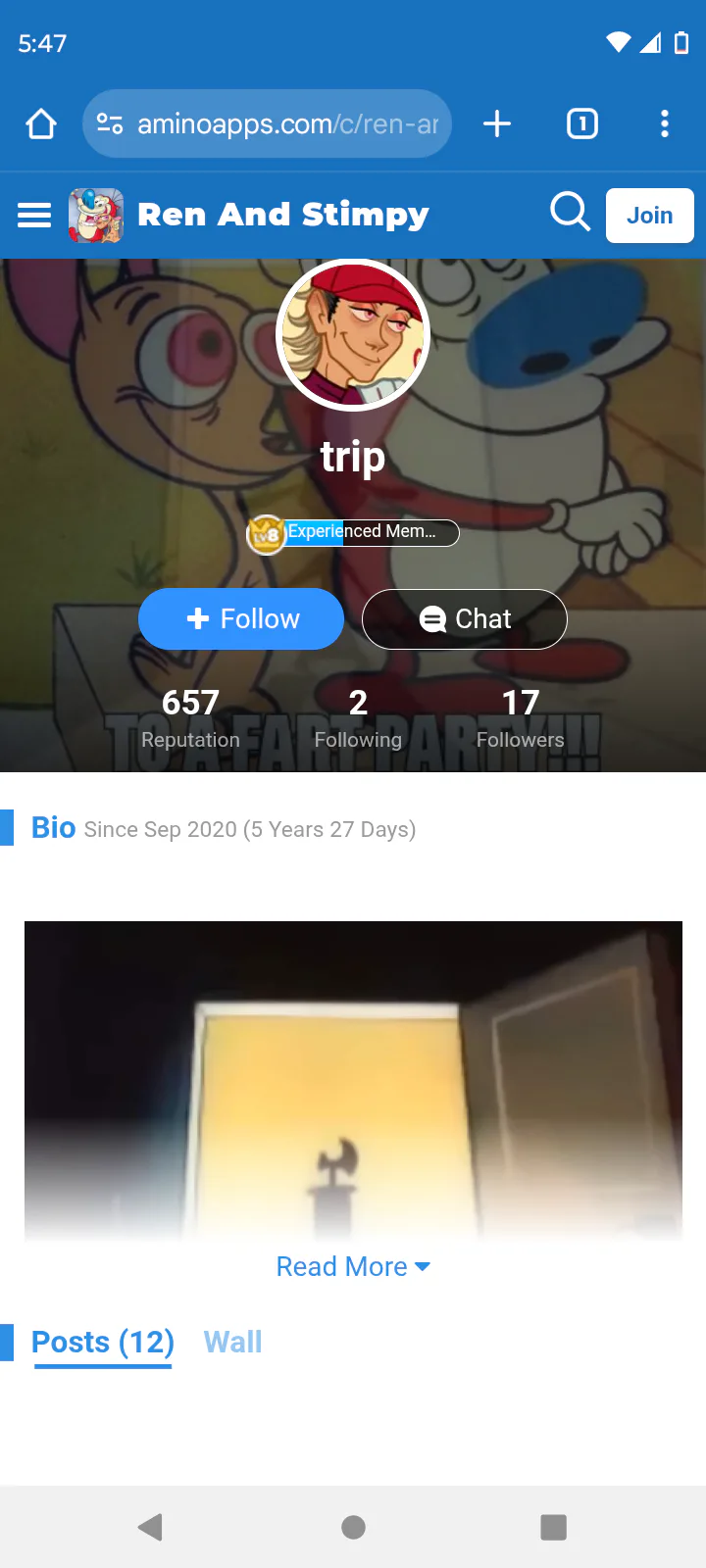Select the Posts (12) tab
This screenshot has height=1568, width=706.
(x=103, y=1342)
